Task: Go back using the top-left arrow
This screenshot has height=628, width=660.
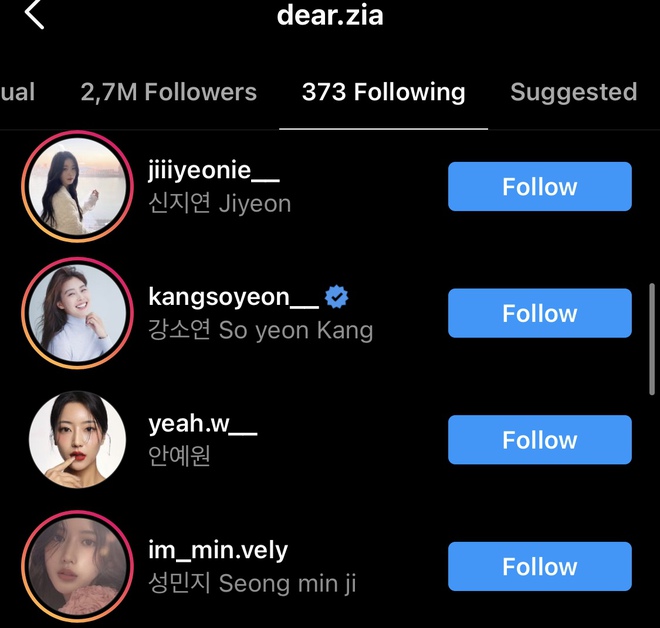Action: (x=35, y=15)
